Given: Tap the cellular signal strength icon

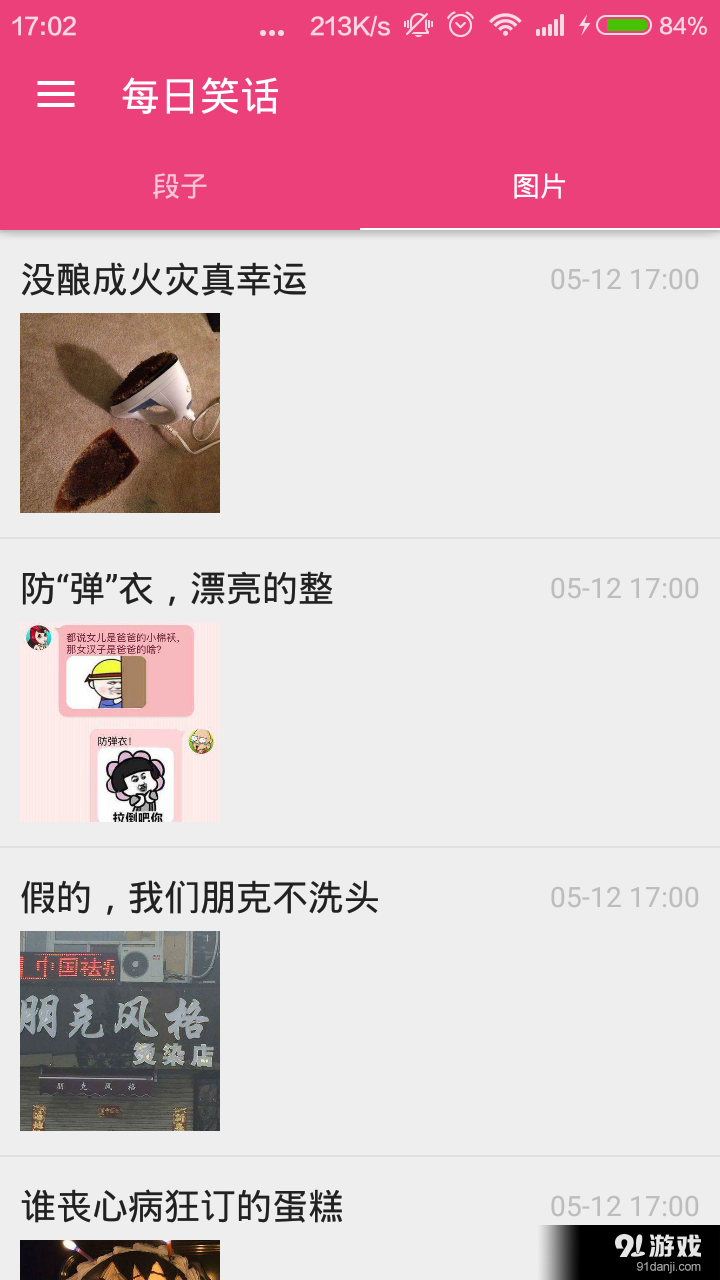Looking at the screenshot, I should pyautogui.click(x=551, y=25).
